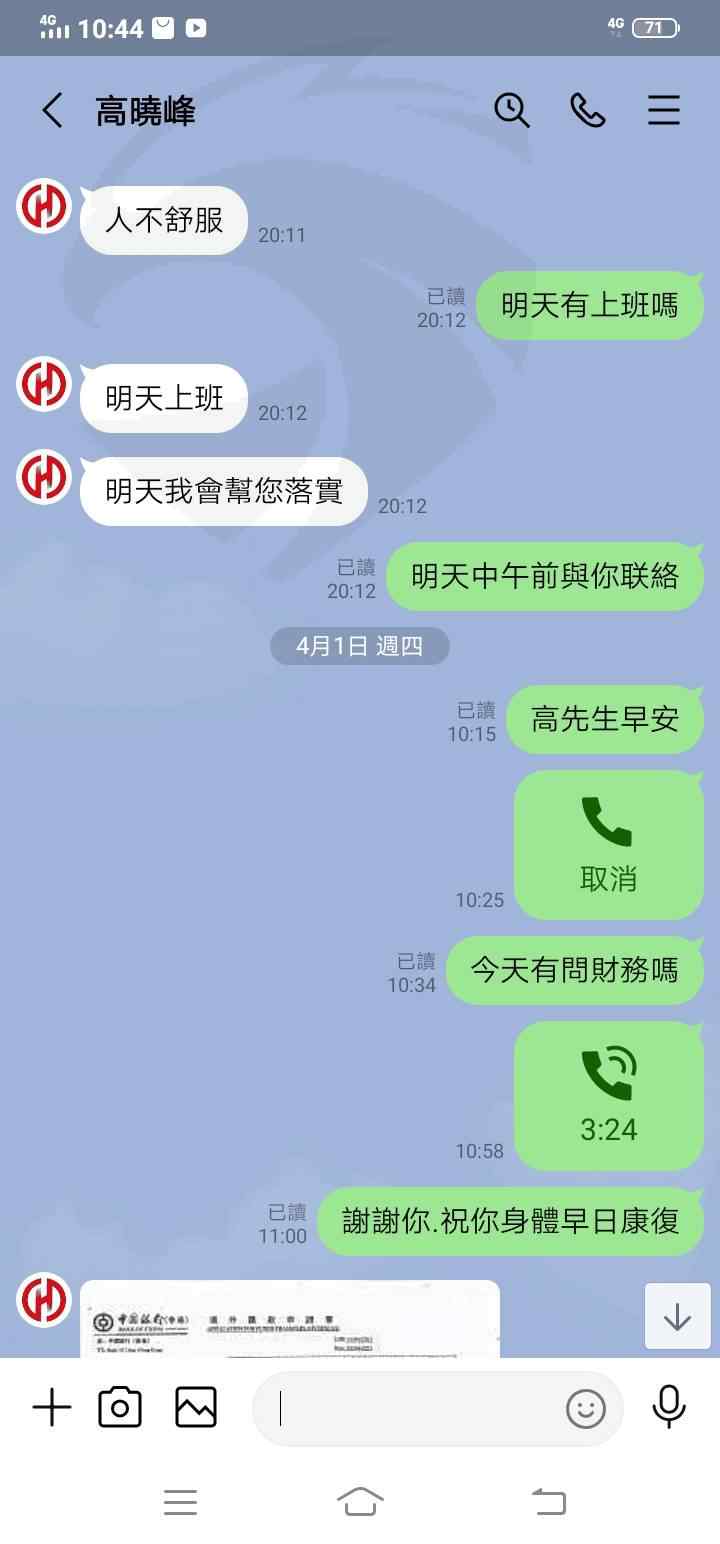The width and height of the screenshot is (720, 1544).
Task: Start a voice call from header
Action: click(x=588, y=110)
